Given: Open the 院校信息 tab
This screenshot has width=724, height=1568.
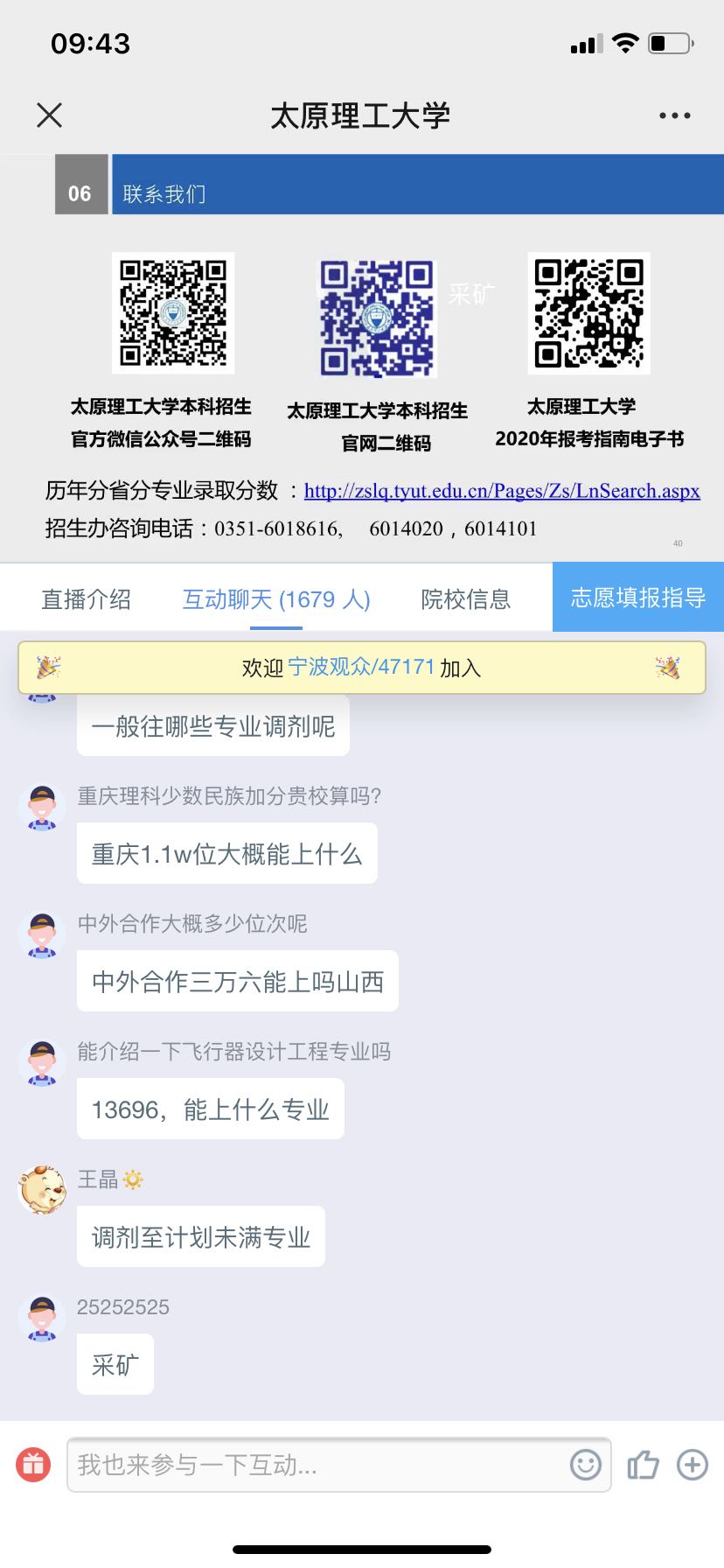Looking at the screenshot, I should pos(465,599).
